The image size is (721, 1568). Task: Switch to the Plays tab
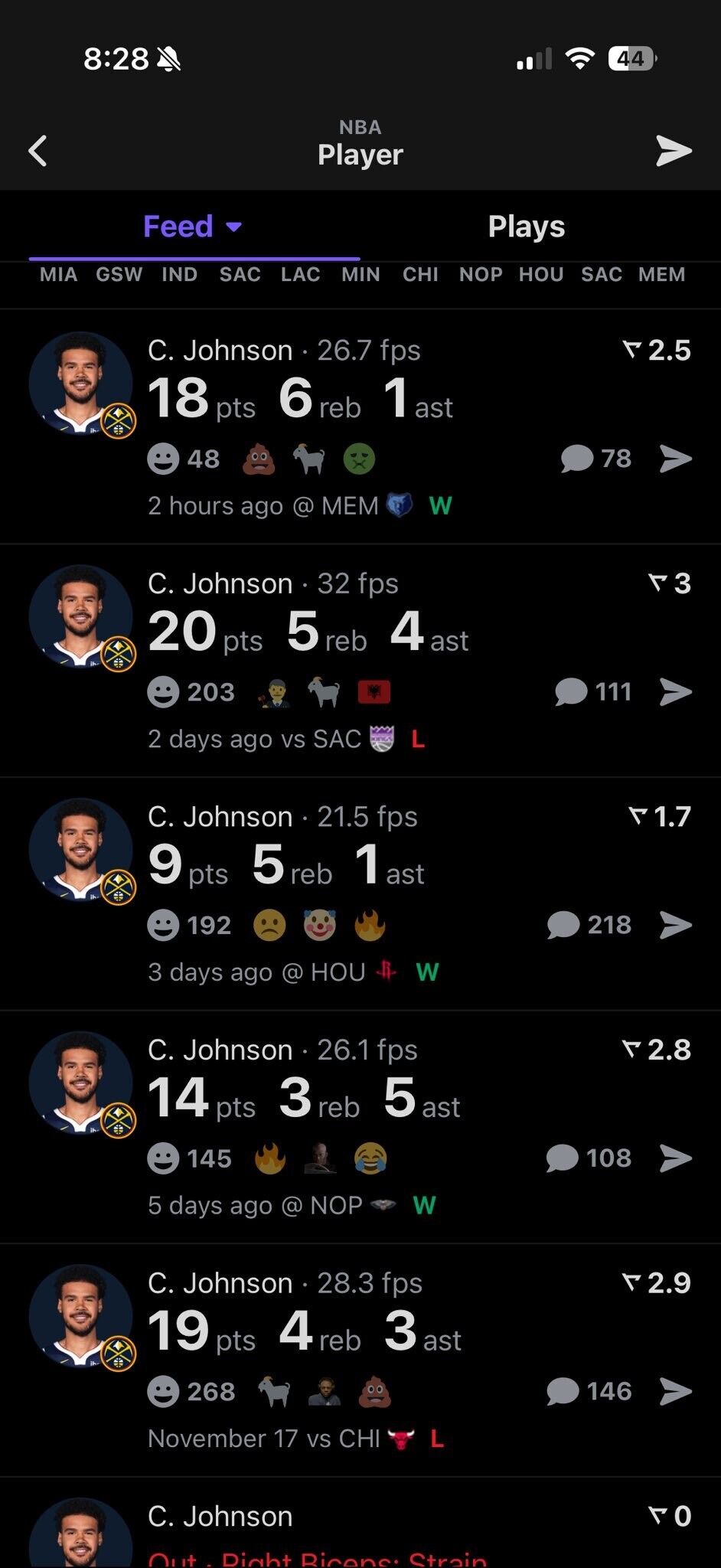click(526, 227)
